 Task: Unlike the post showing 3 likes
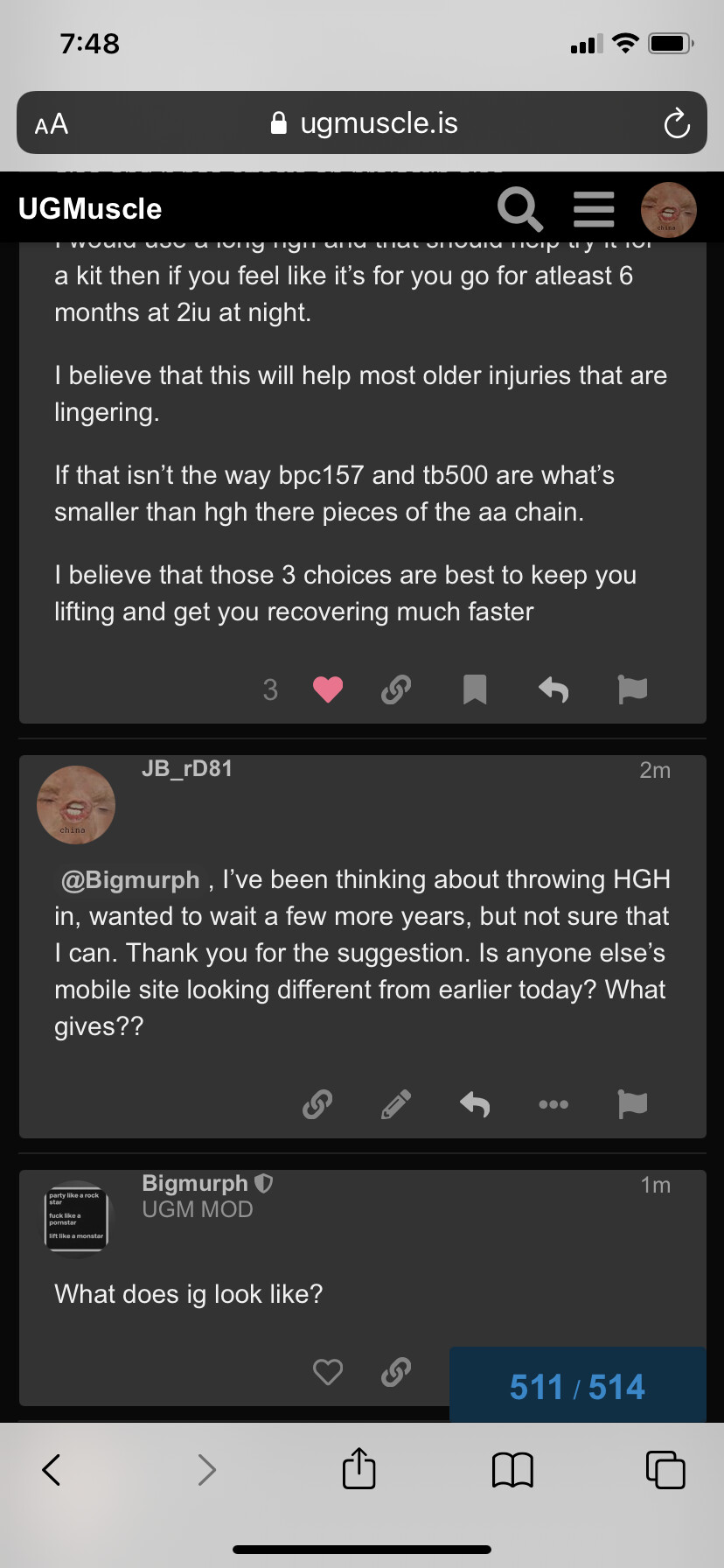click(327, 689)
